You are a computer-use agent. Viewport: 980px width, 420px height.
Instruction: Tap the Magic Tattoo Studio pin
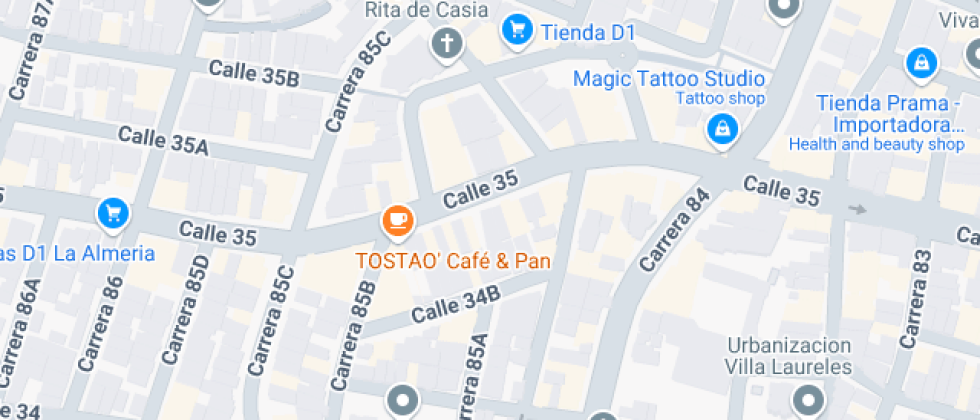click(722, 130)
